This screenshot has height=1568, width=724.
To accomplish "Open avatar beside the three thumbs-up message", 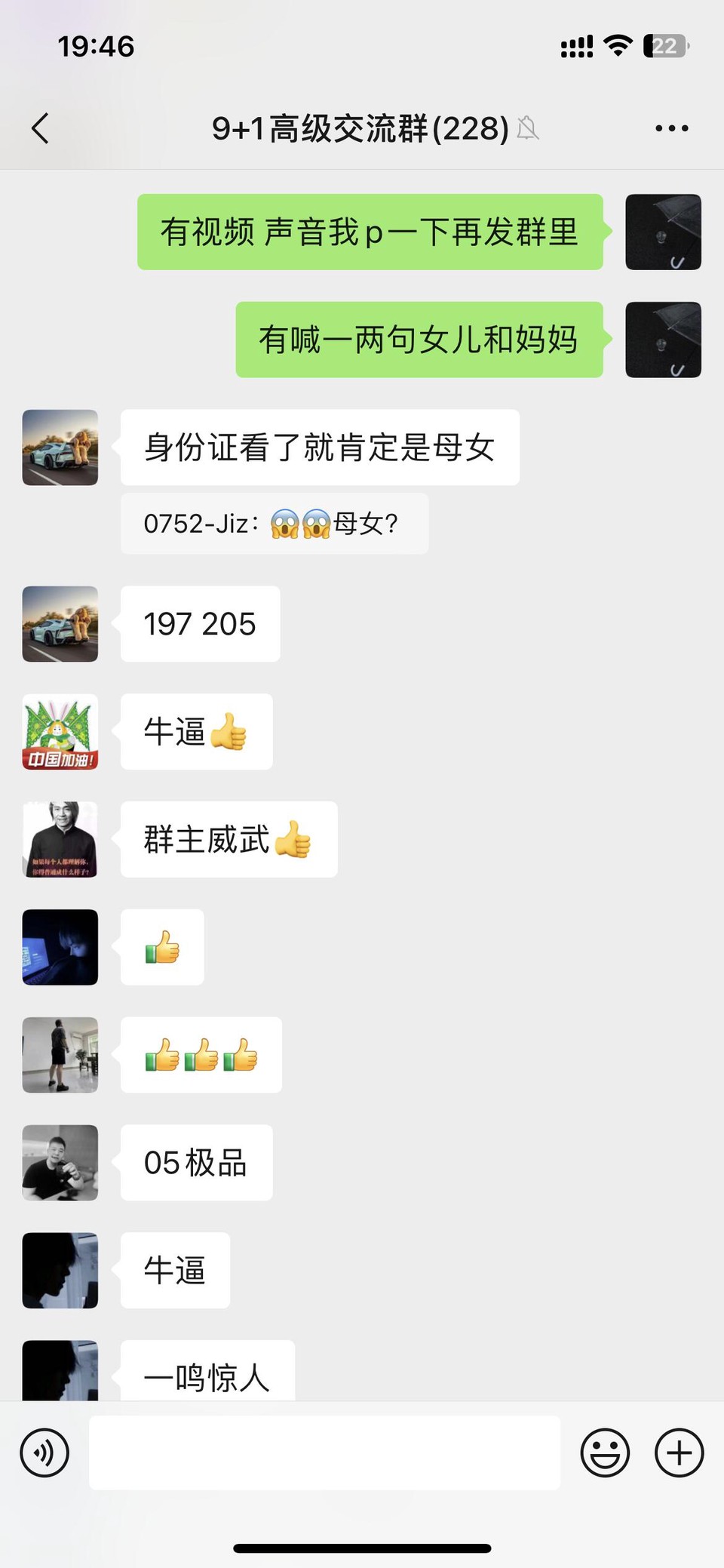I will (x=60, y=1055).
